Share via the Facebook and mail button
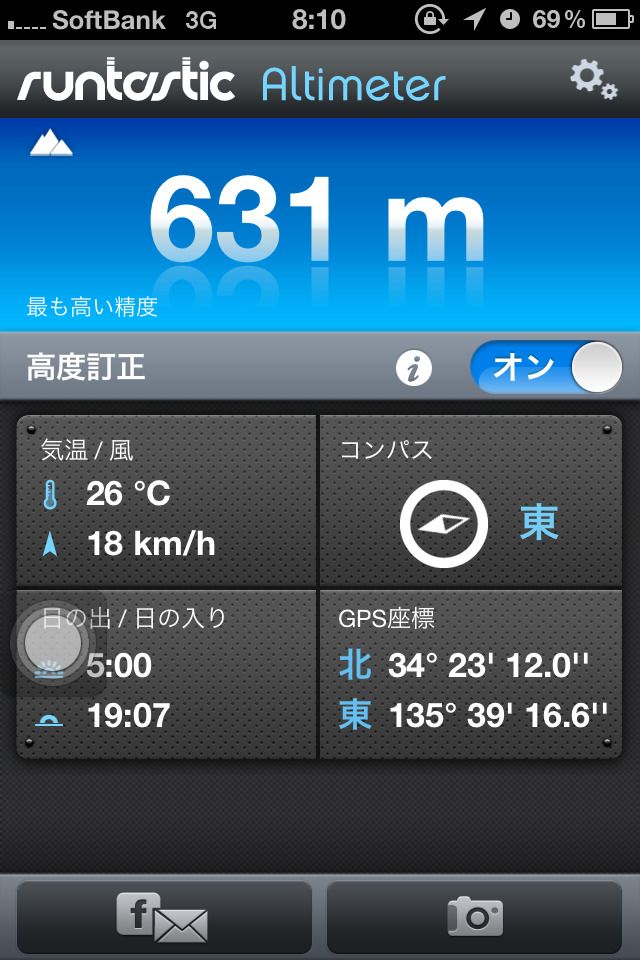The height and width of the screenshot is (960, 640). (x=164, y=917)
